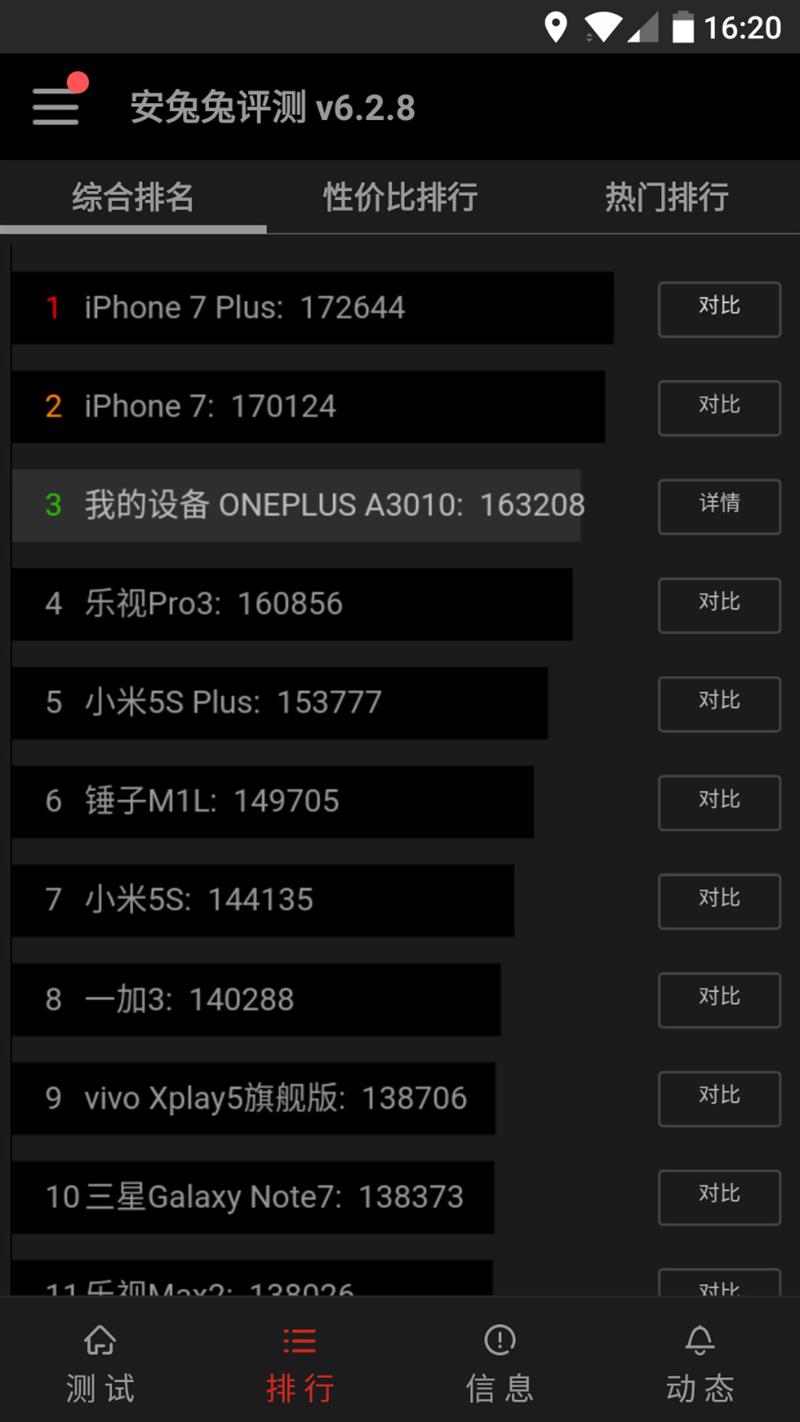Select the 测试 (Test) icon in bottom navigation
This screenshot has height=1422, width=800.
coord(99,1360)
